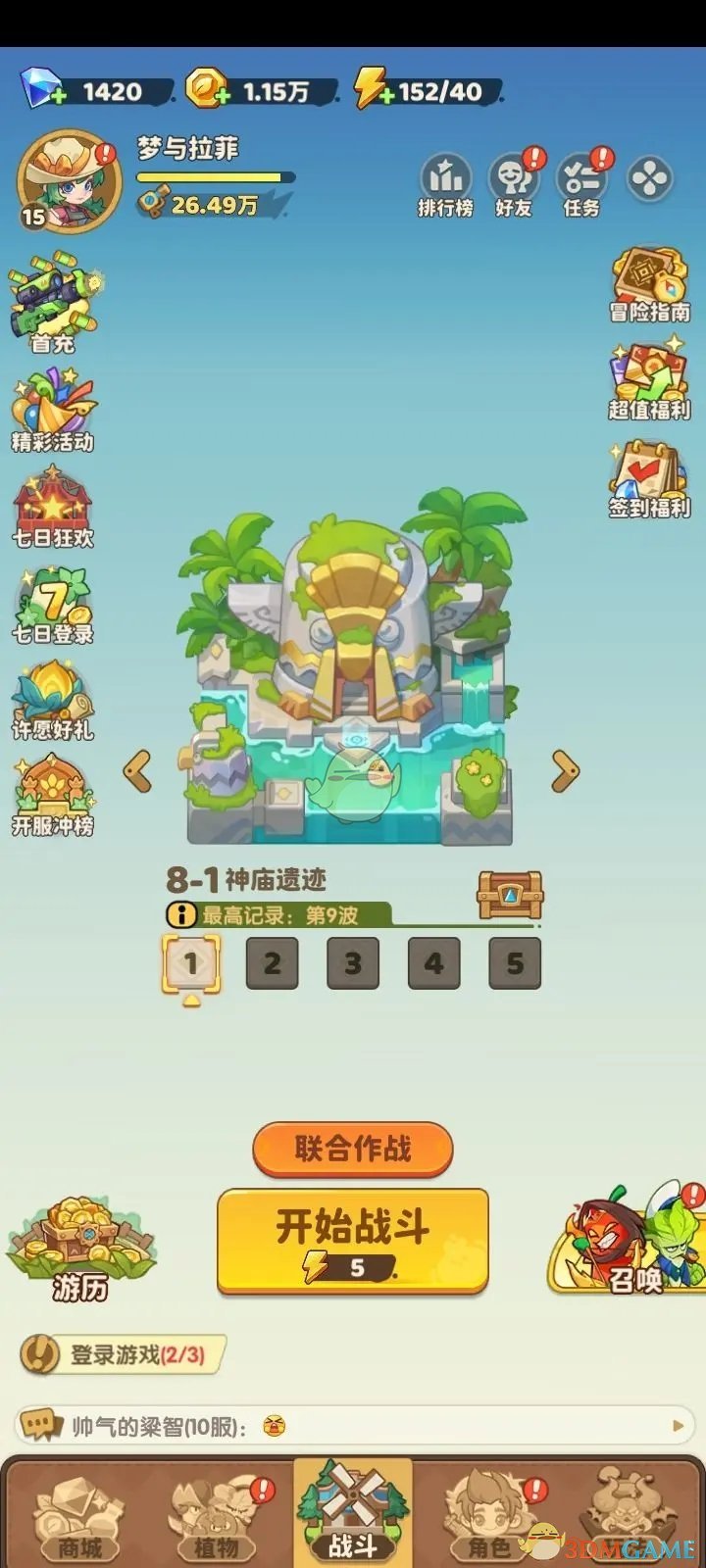
Task: Open the stage treasure chest reward
Action: coord(510,894)
